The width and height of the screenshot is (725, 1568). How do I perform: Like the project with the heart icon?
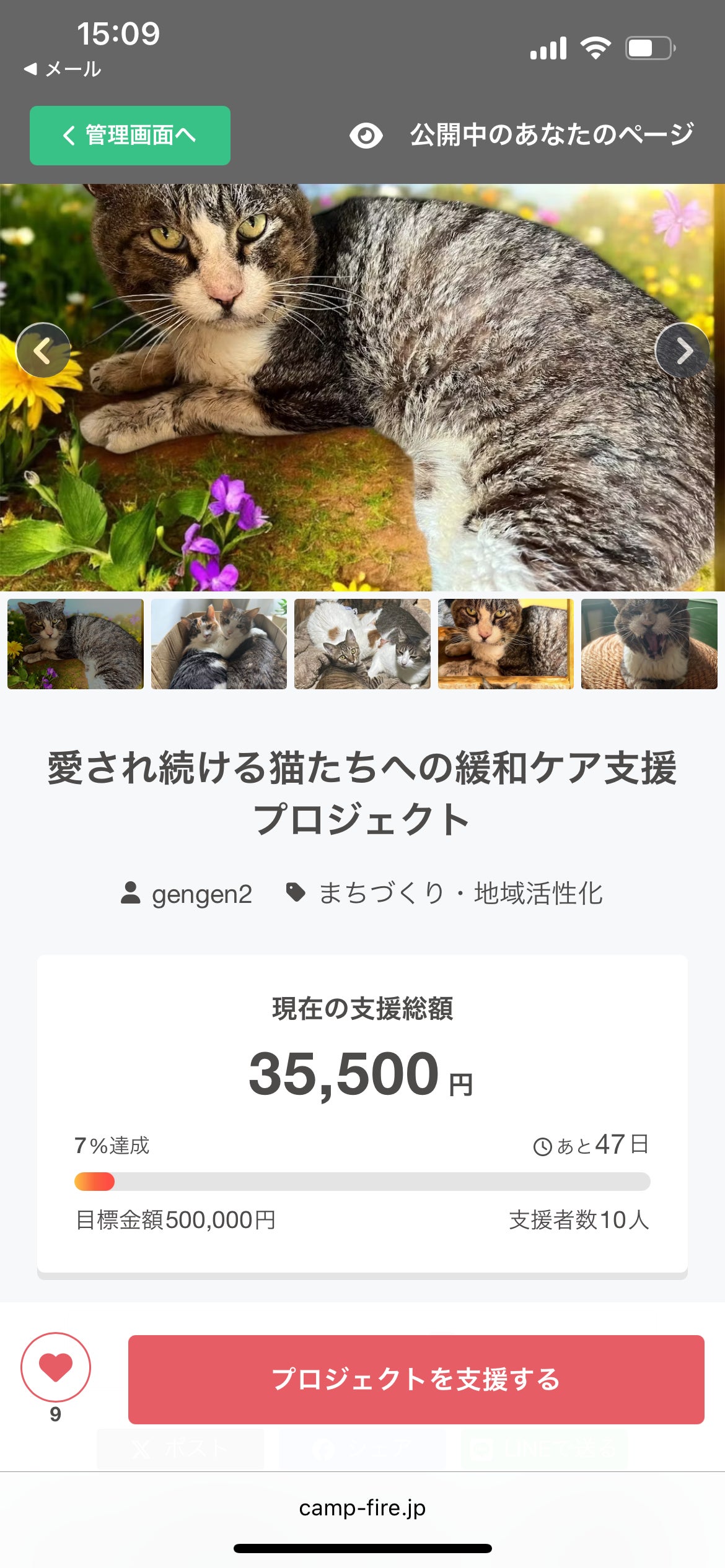56,1367
